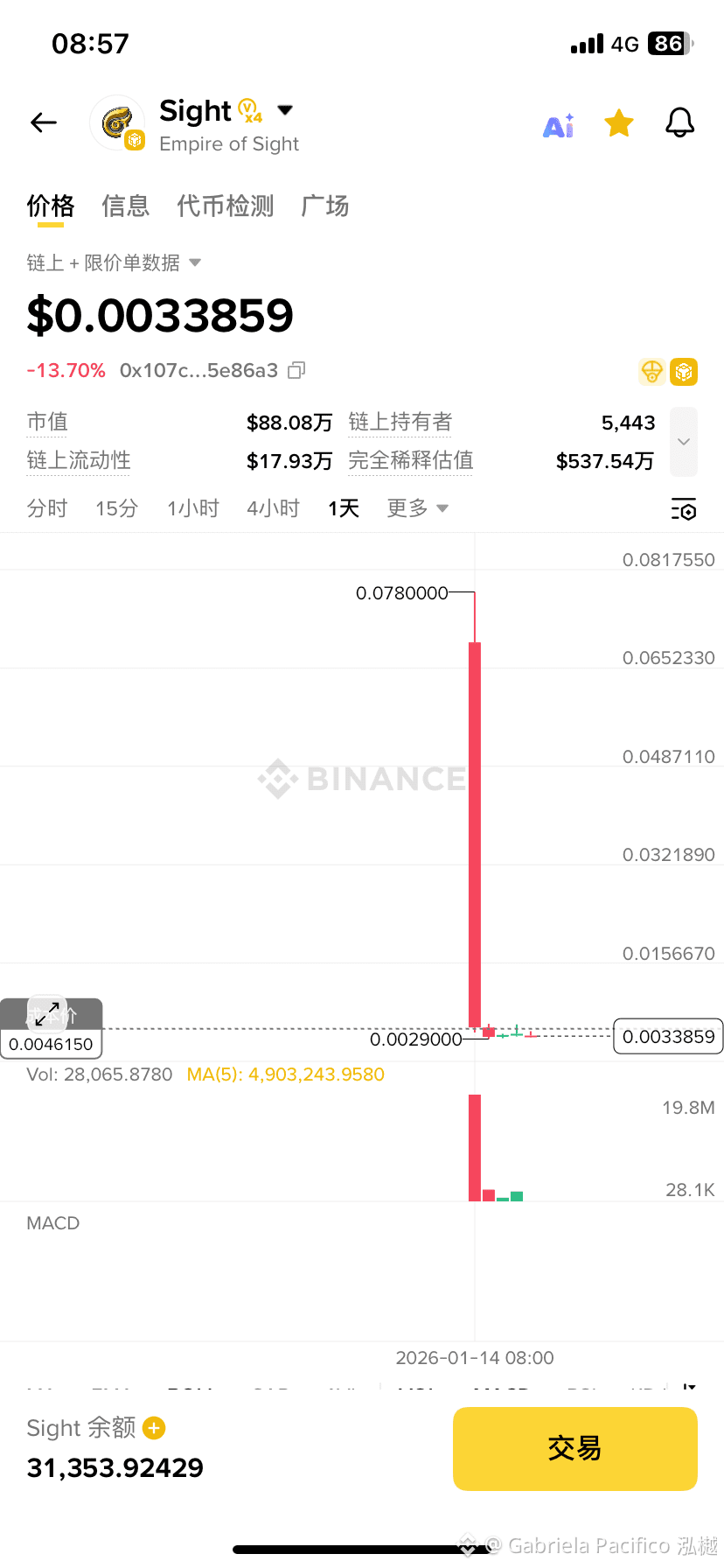Switch to the 信息 tab

point(125,206)
